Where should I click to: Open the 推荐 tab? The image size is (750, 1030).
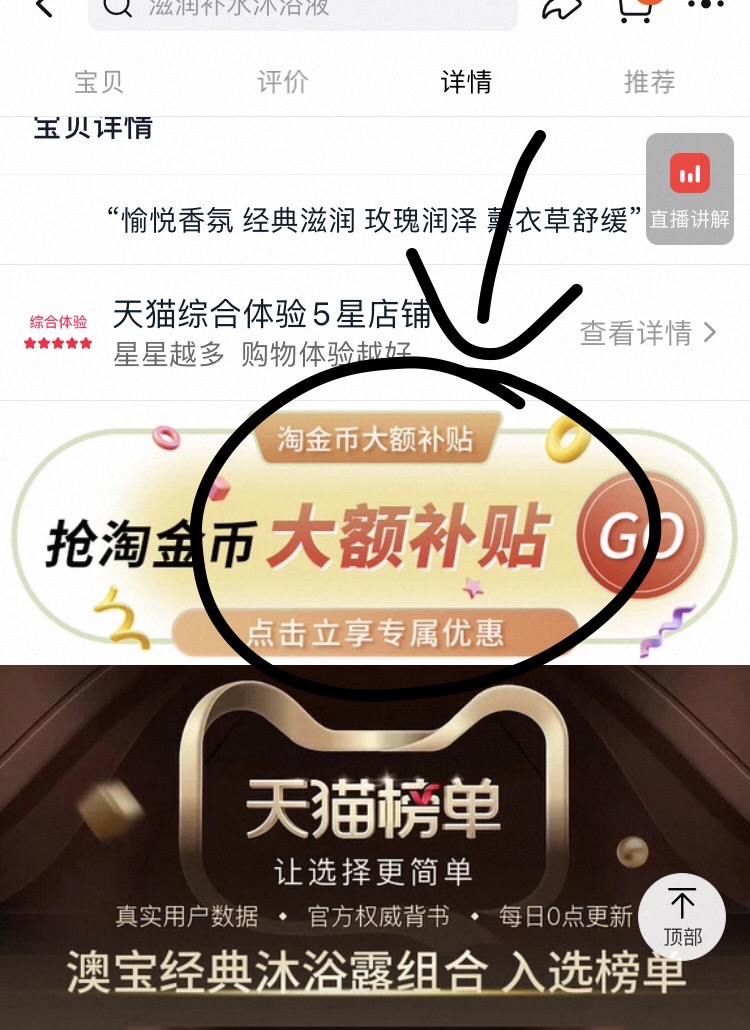(x=649, y=82)
